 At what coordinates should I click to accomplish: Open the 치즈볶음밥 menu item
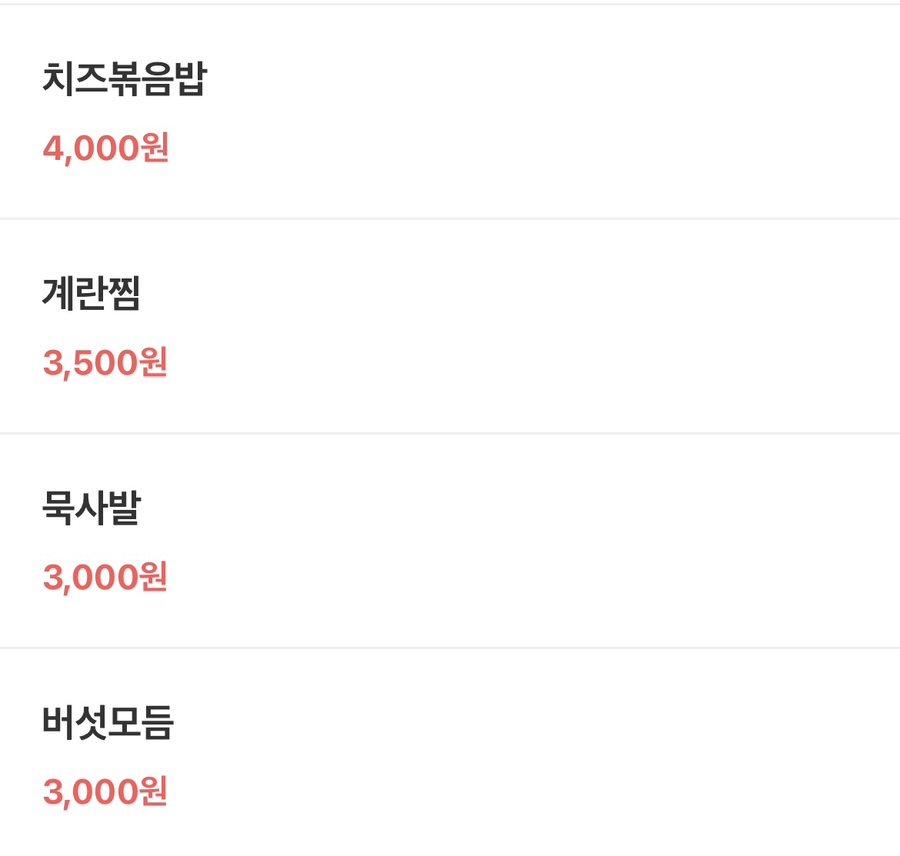(124, 80)
